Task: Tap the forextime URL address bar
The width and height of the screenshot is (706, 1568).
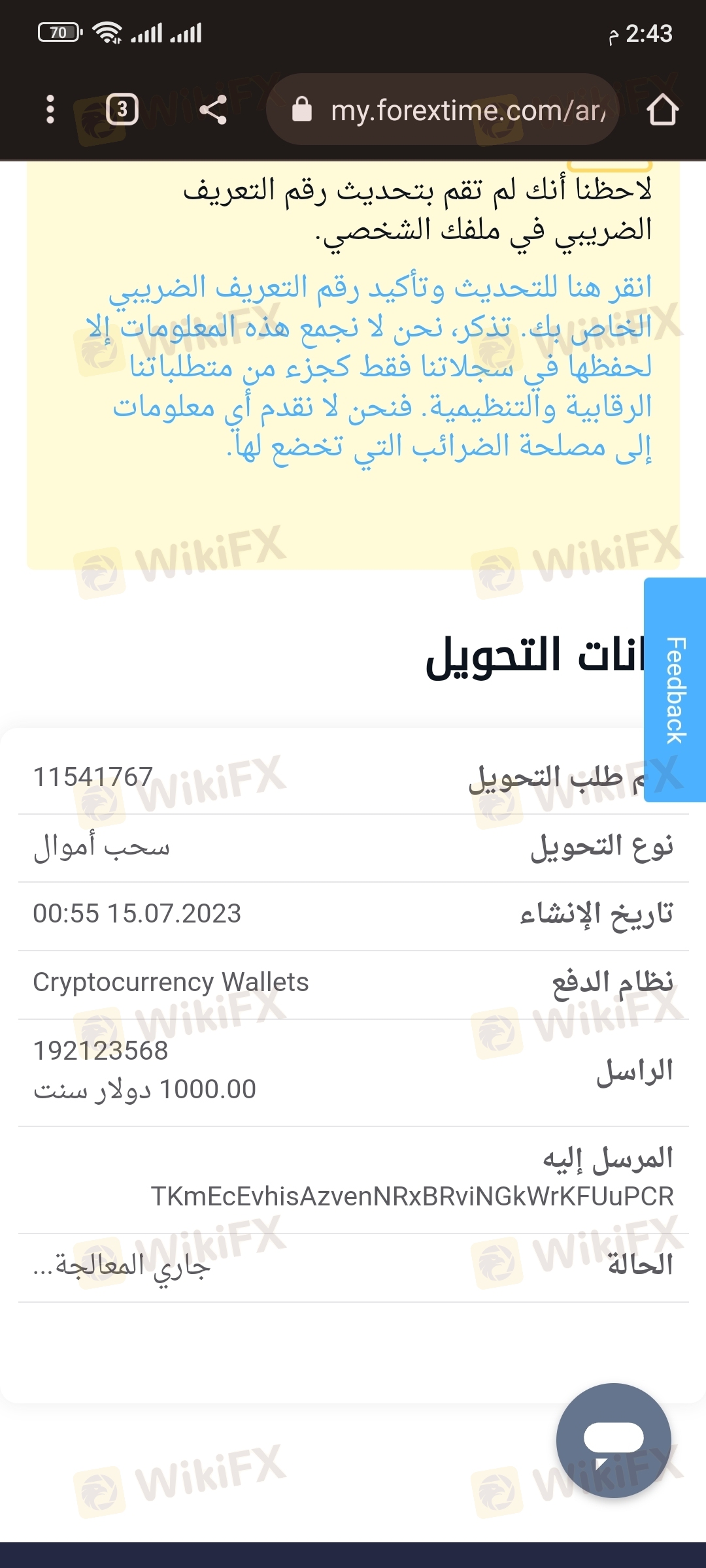Action: tap(443, 109)
